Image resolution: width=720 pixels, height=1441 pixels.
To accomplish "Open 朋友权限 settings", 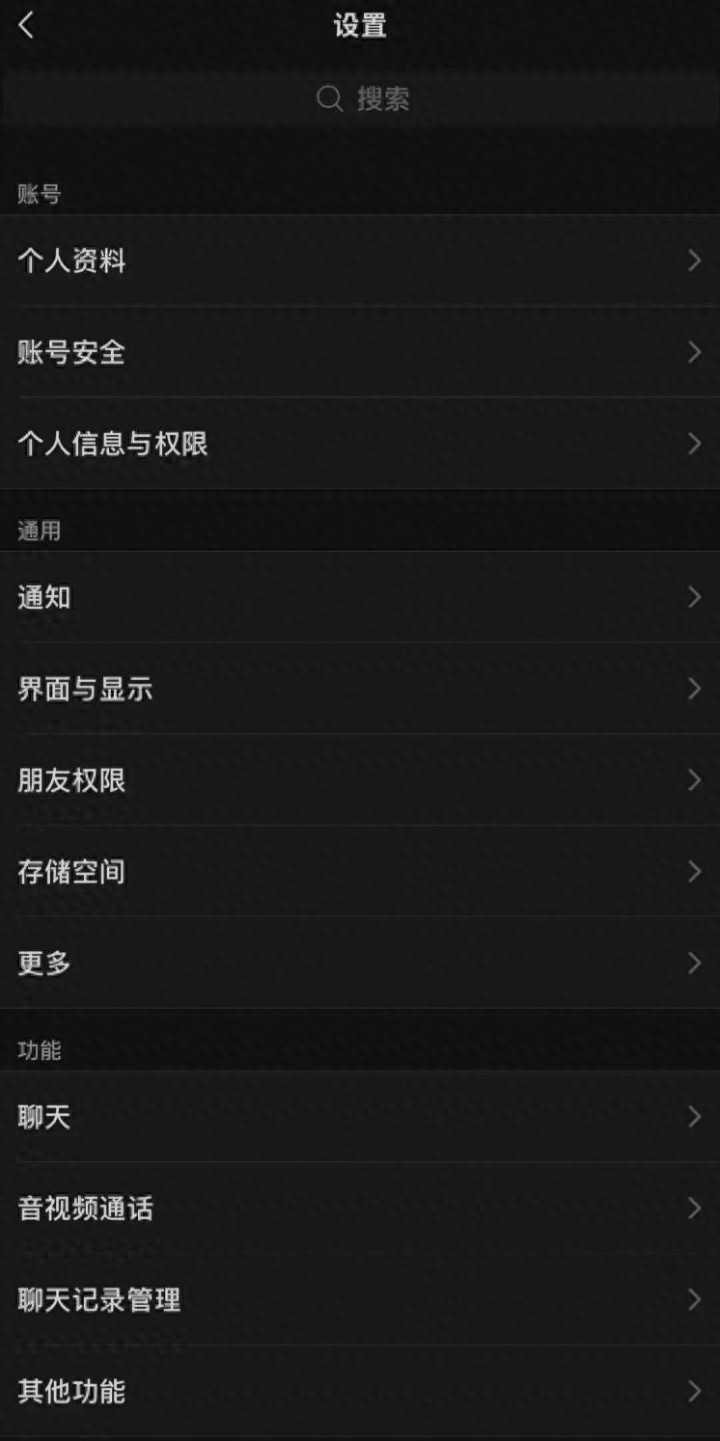I will [360, 780].
